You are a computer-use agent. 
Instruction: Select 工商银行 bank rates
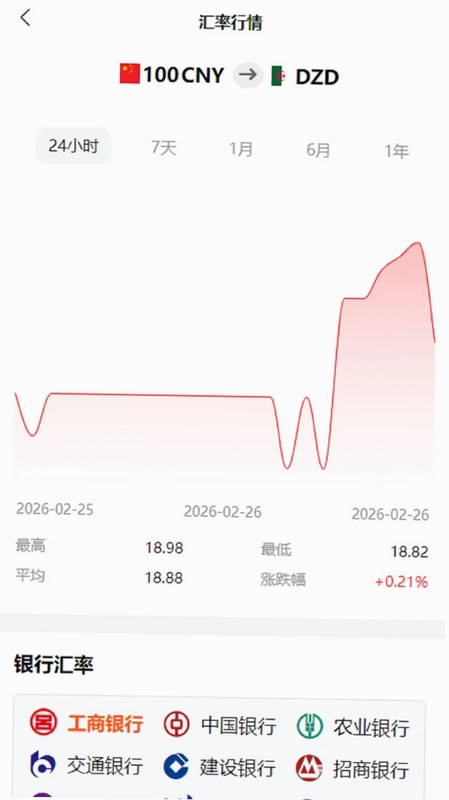point(86,723)
